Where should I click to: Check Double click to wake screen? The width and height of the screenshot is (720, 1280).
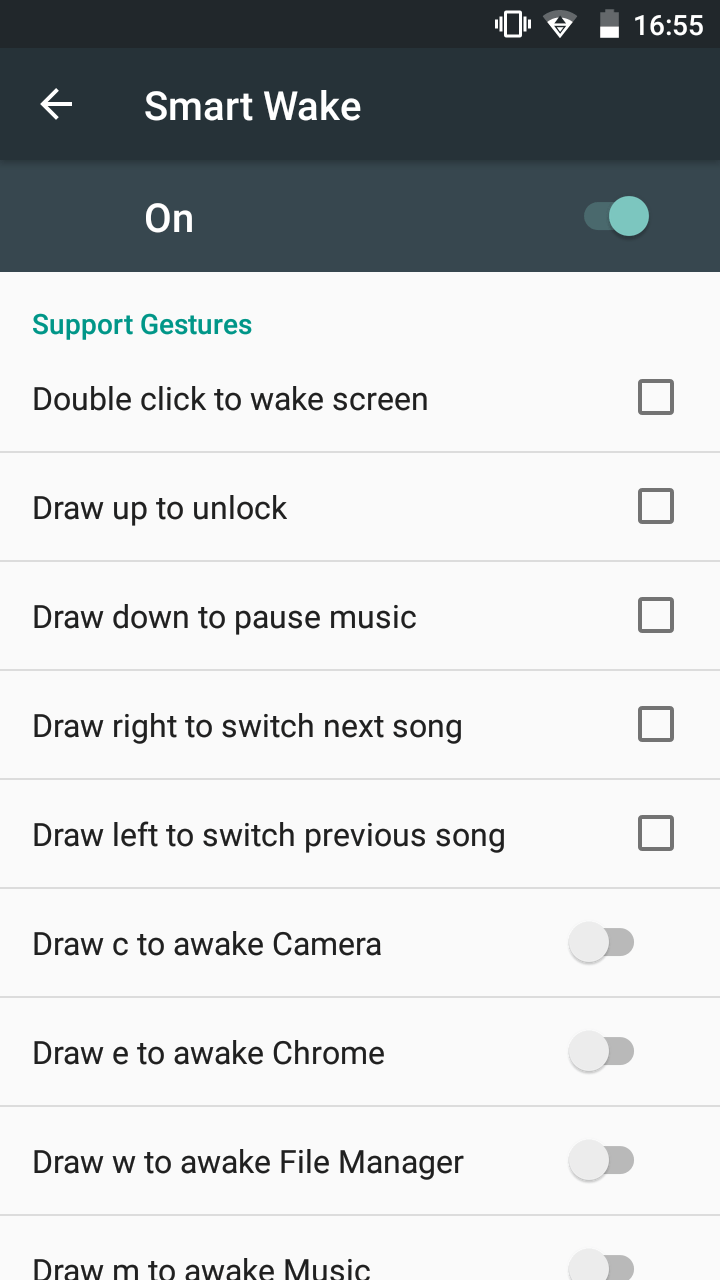point(656,398)
